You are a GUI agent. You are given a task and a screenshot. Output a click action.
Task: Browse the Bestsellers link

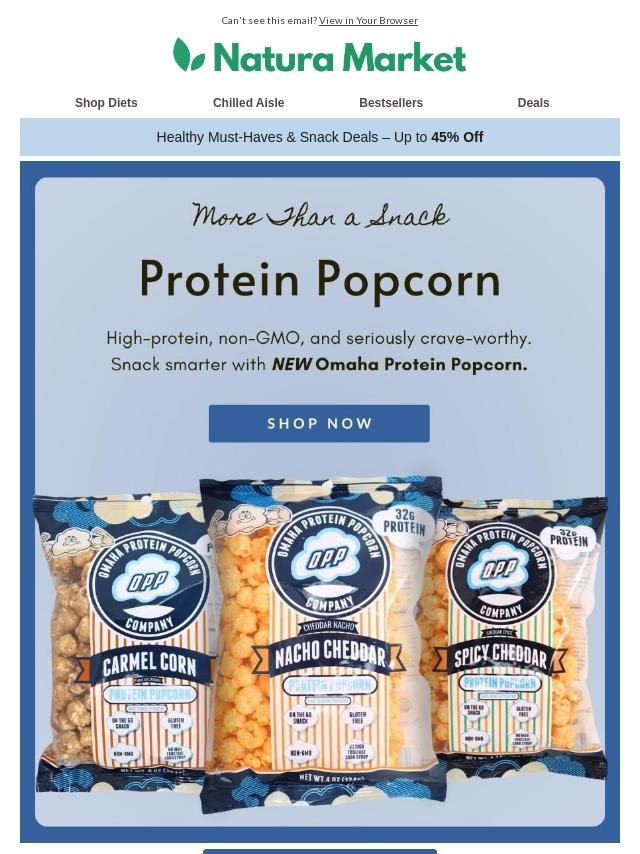391,103
